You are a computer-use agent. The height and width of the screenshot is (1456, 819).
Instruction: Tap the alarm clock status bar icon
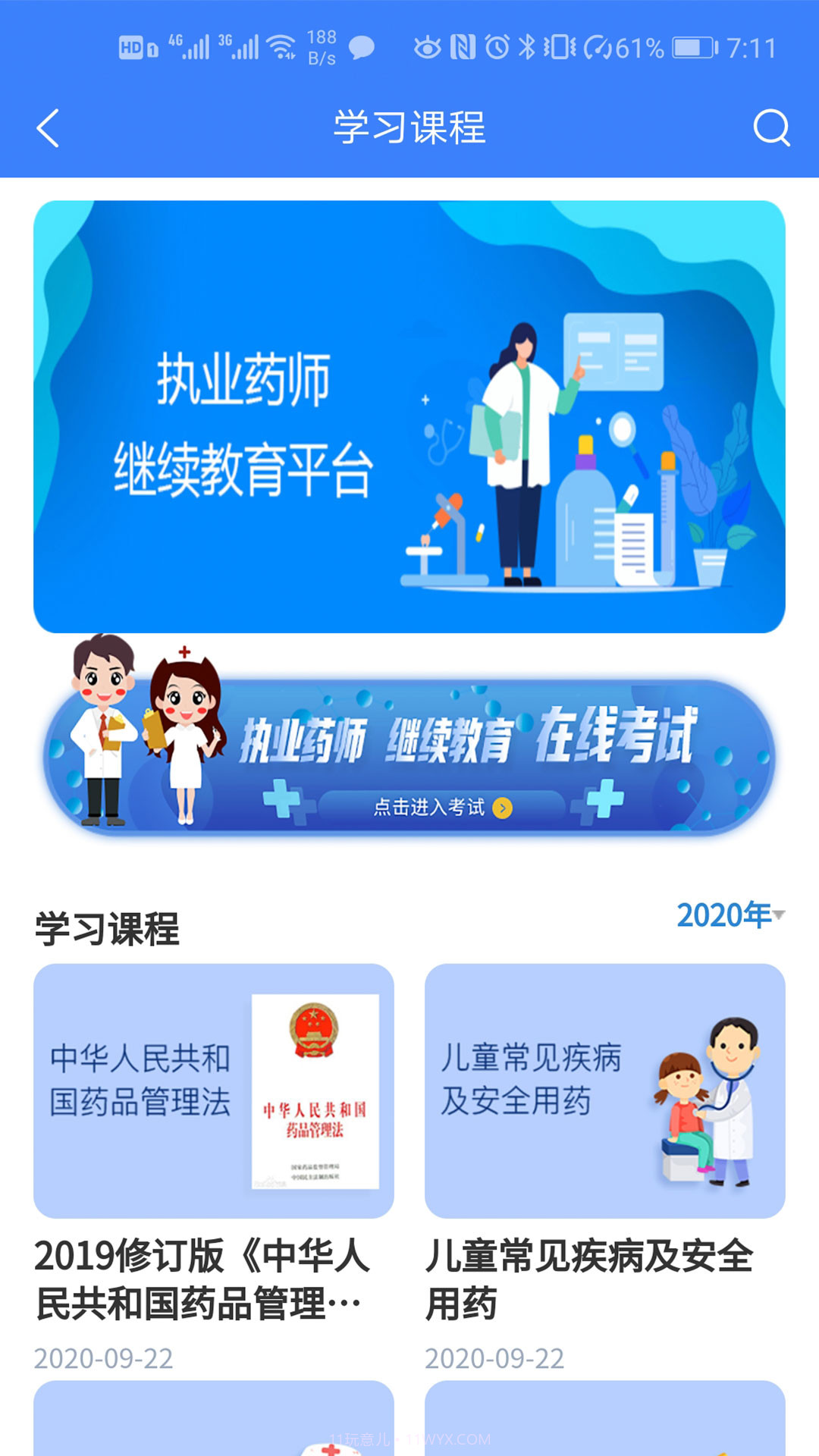coord(497,47)
